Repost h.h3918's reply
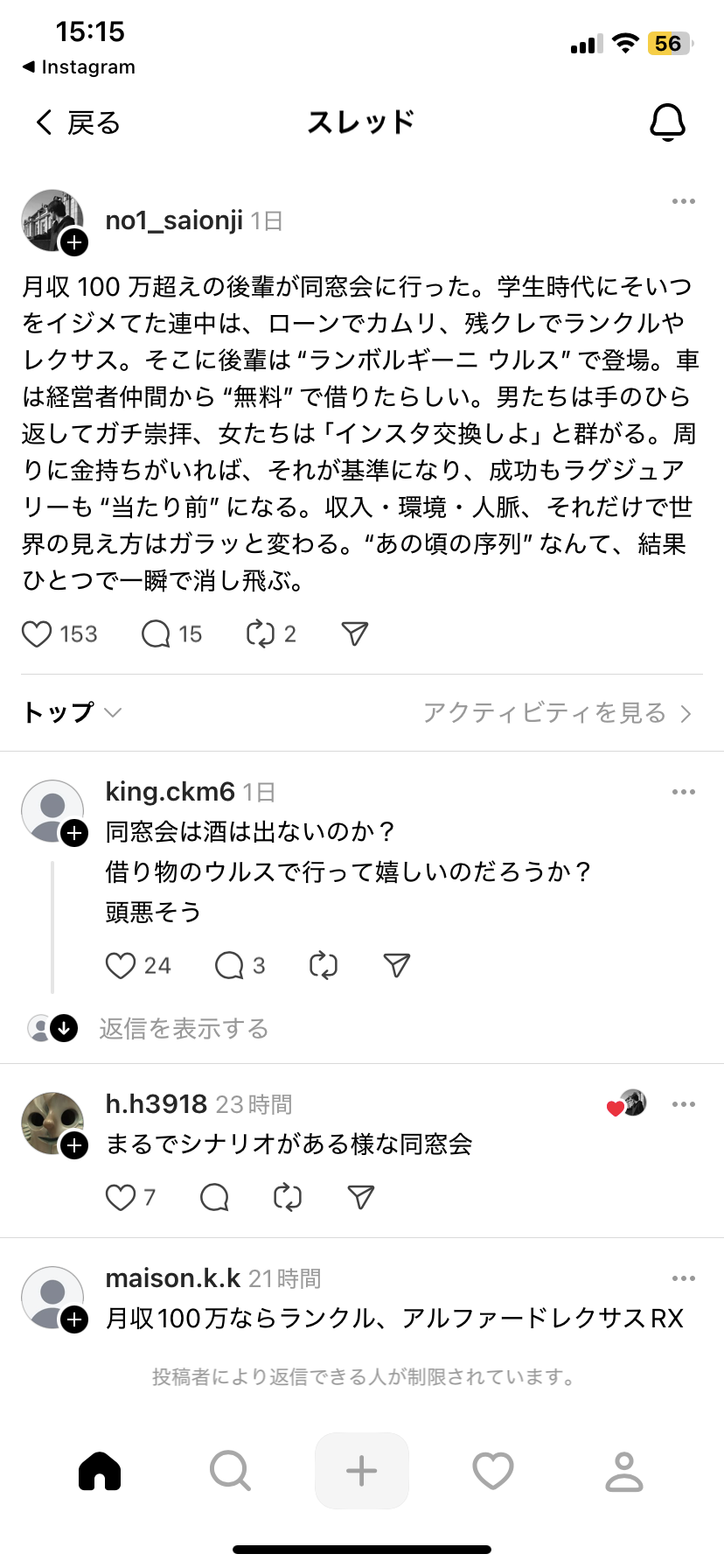This screenshot has width=724, height=1568. pyautogui.click(x=288, y=1197)
